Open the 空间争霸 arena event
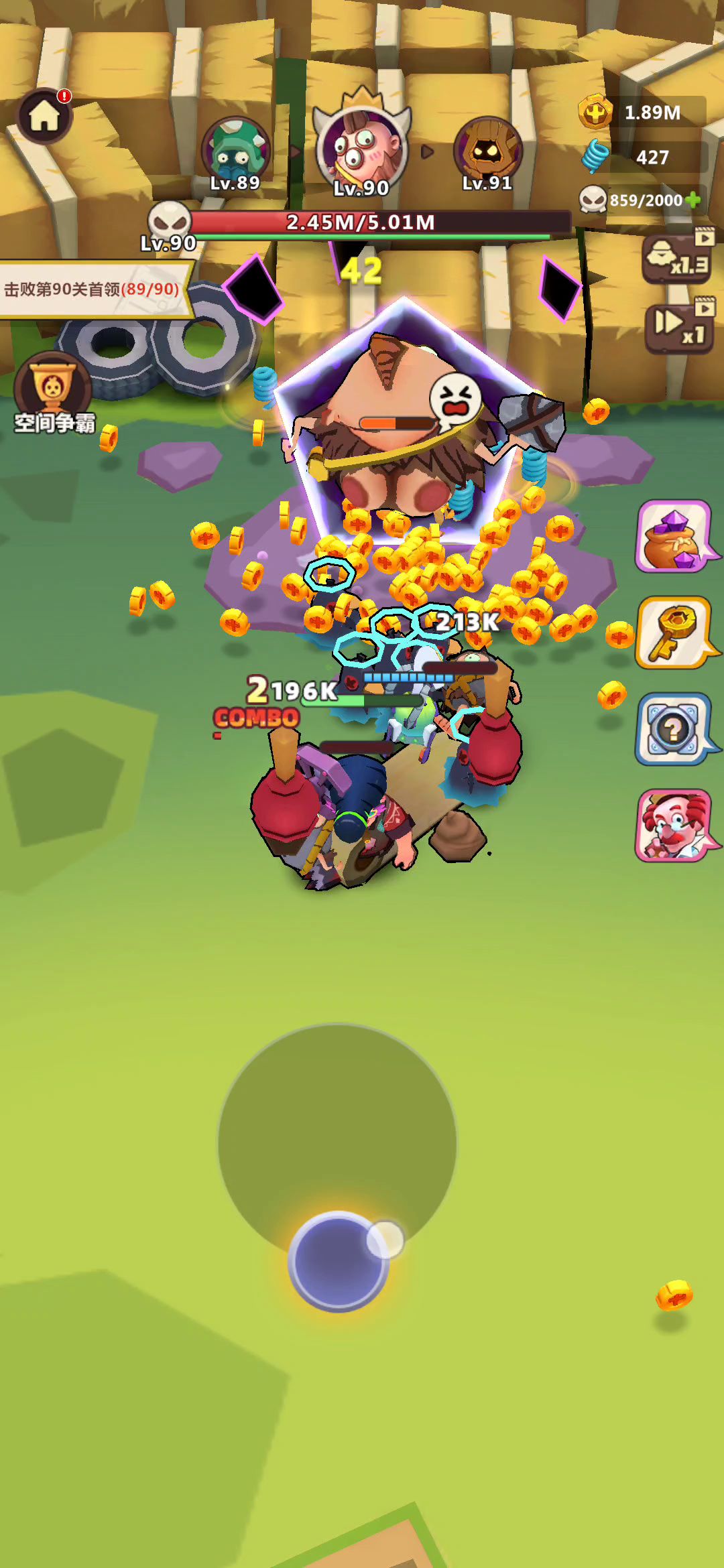 [x=54, y=393]
